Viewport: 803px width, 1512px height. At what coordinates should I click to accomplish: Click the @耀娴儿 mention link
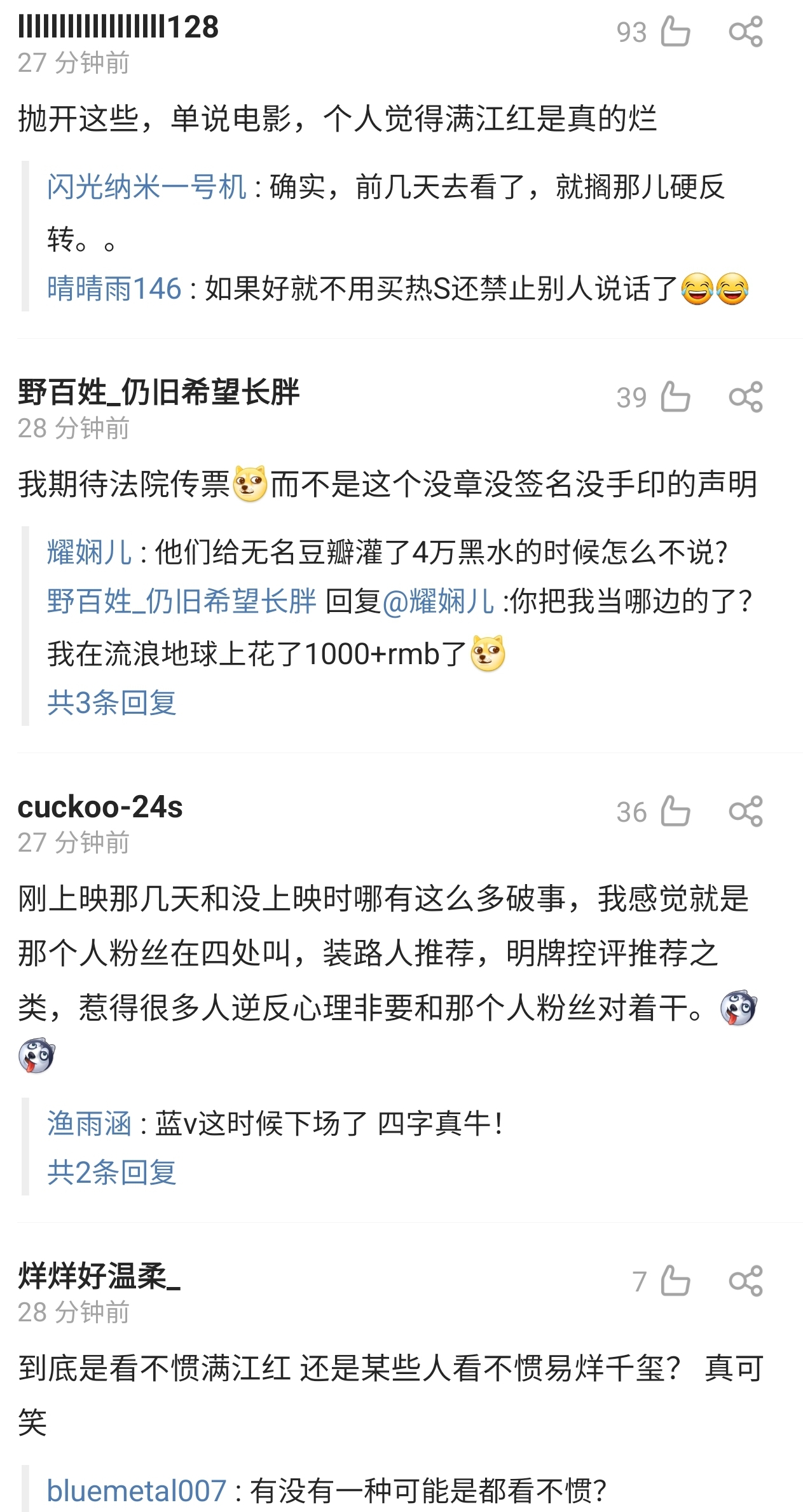point(439,604)
